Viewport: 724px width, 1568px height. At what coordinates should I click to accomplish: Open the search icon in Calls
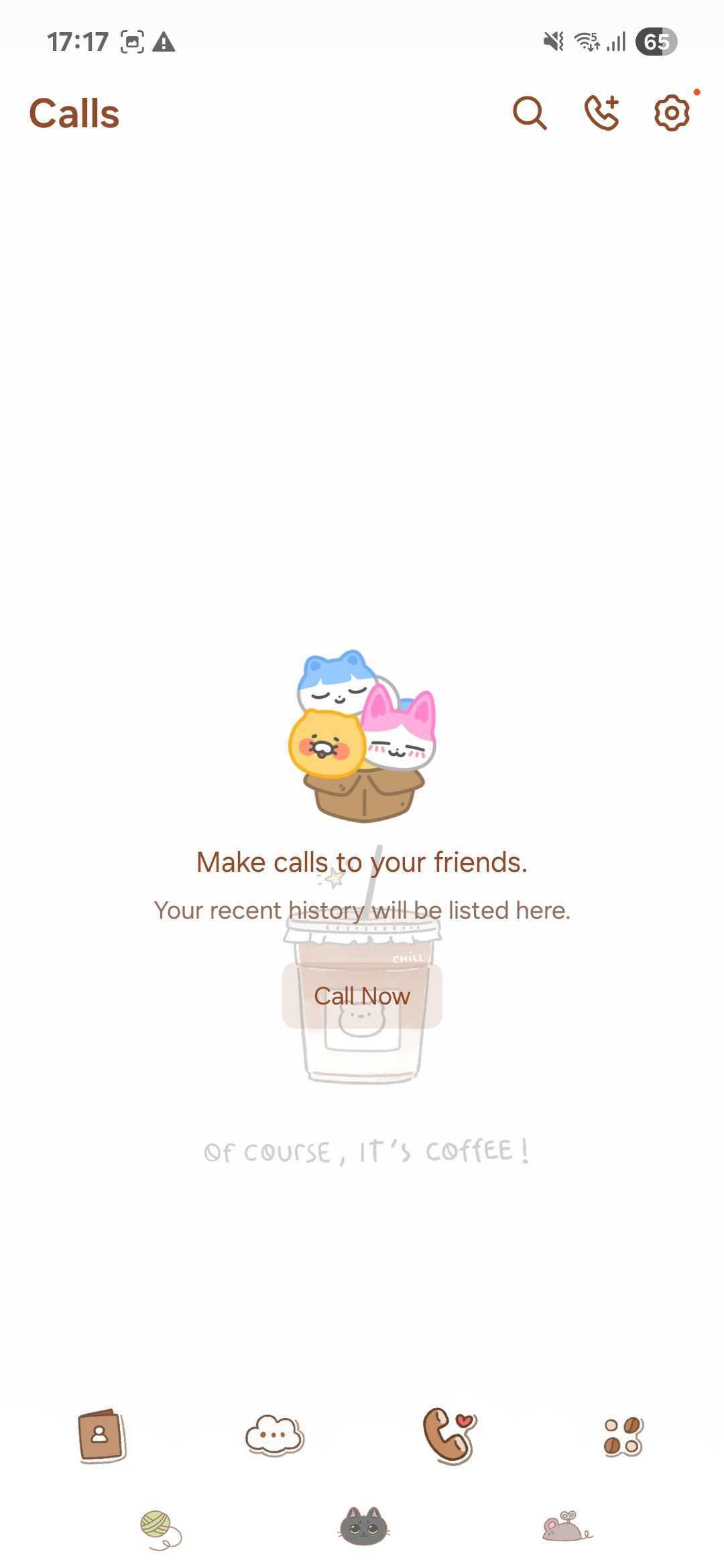(x=530, y=113)
